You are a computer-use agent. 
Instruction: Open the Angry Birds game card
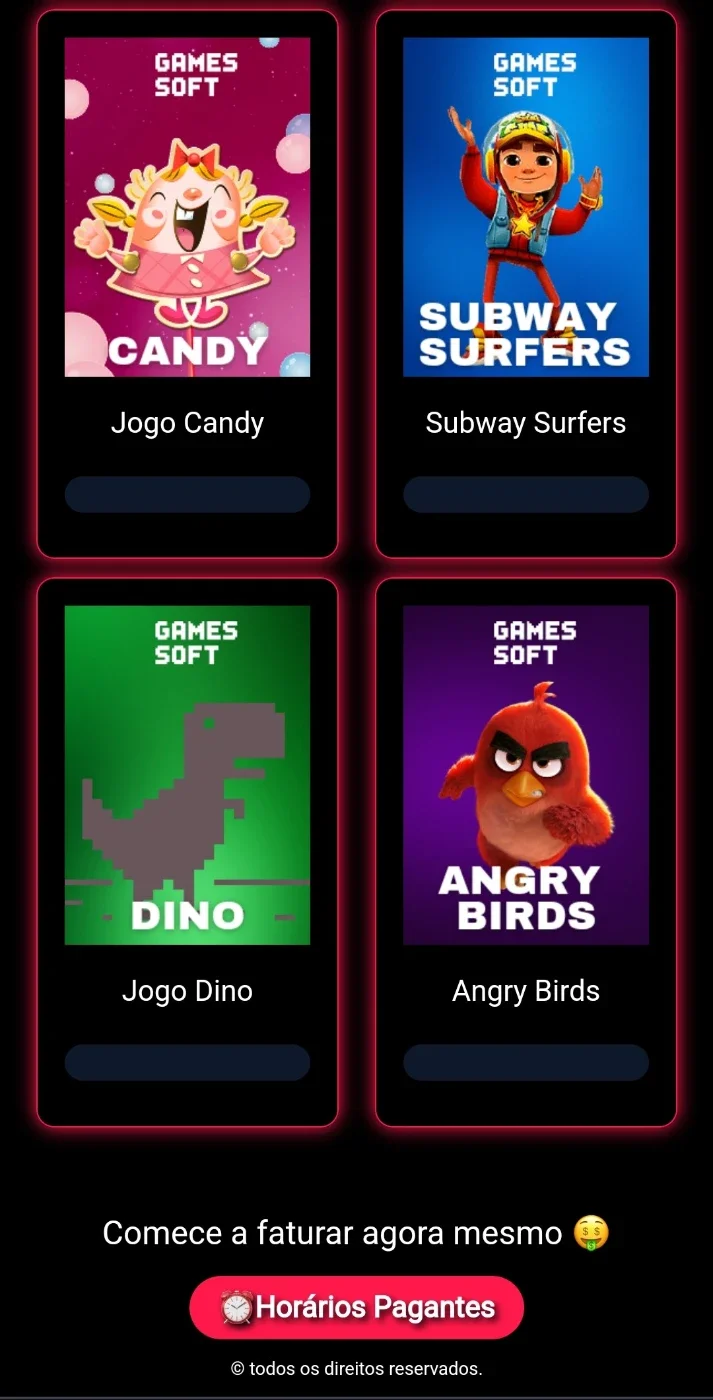point(526,852)
